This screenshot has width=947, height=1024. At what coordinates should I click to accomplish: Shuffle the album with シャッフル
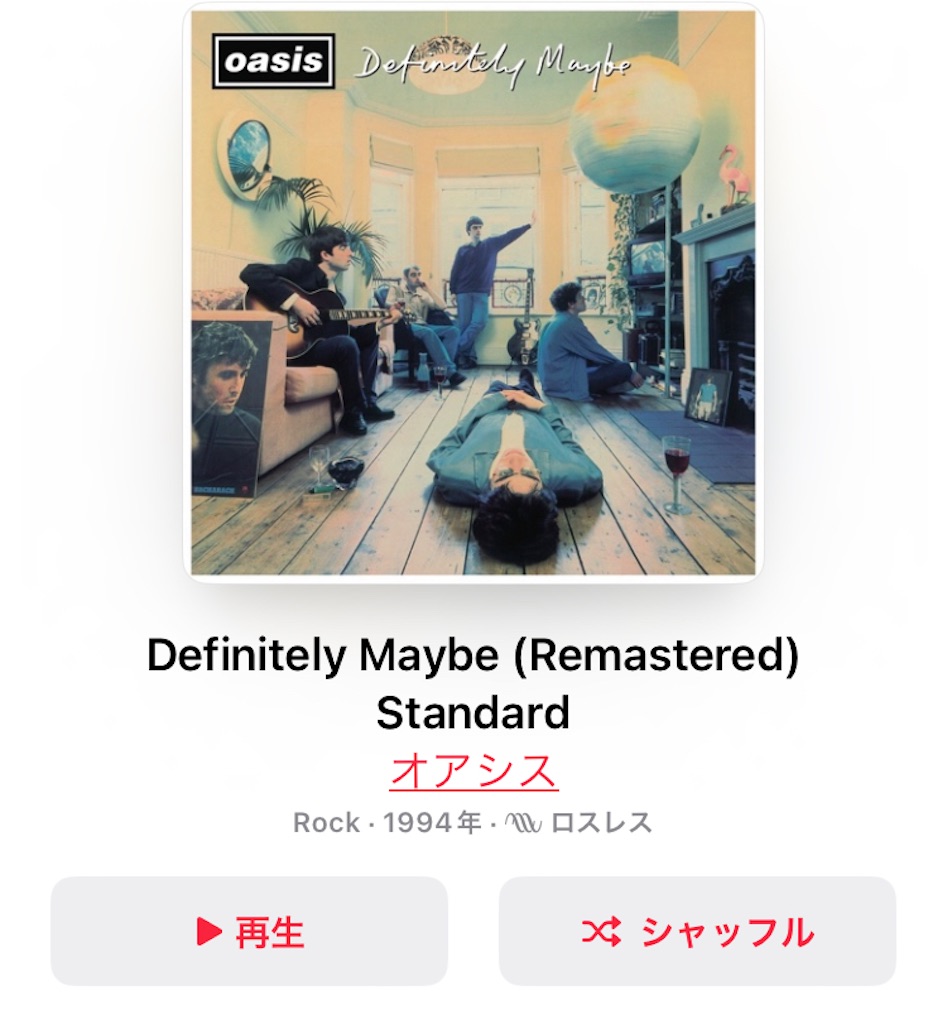tap(697, 931)
